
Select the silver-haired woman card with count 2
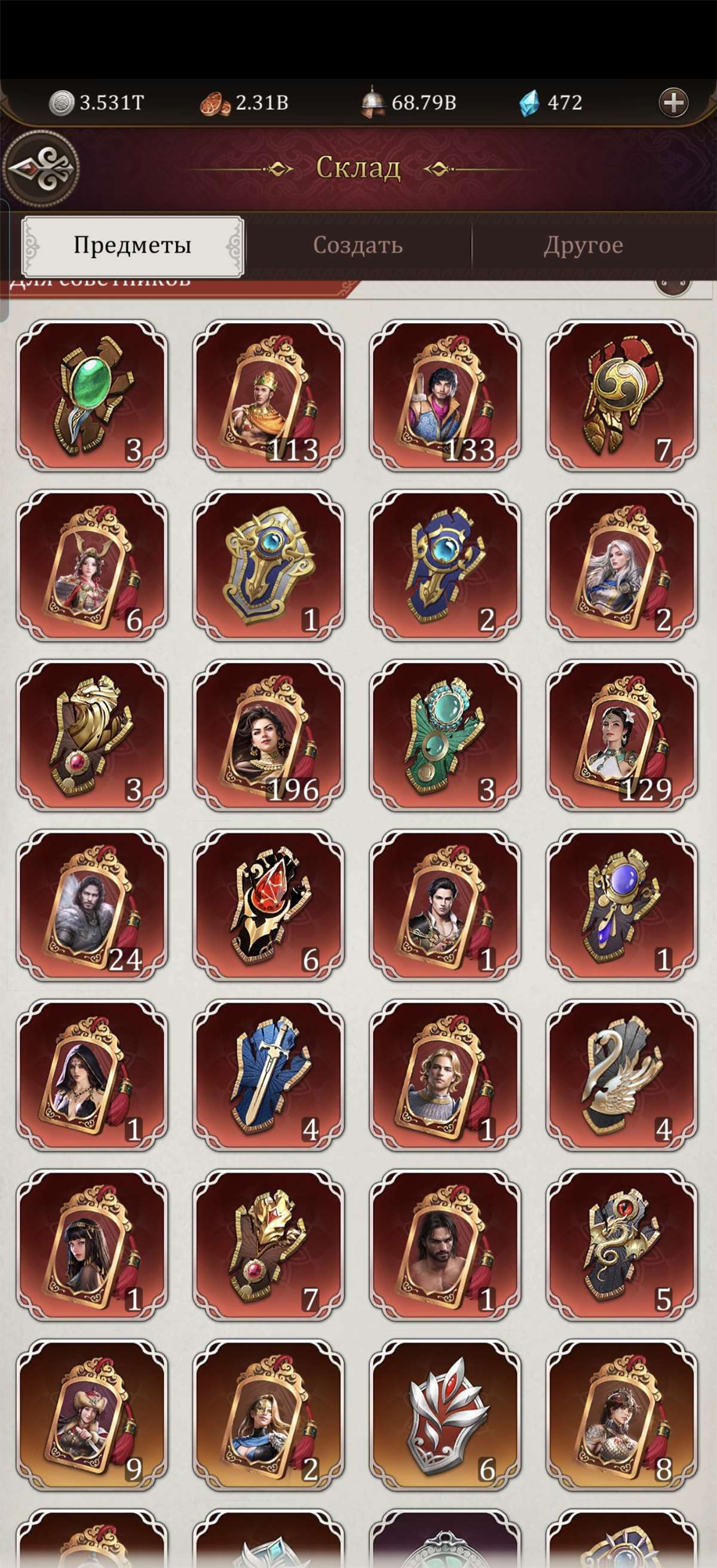tap(621, 566)
